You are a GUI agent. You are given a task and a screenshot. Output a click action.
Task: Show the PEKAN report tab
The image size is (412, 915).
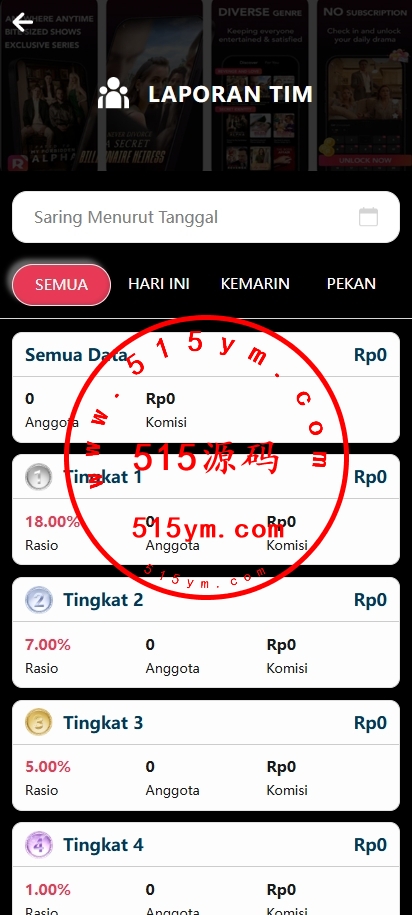pyautogui.click(x=351, y=284)
